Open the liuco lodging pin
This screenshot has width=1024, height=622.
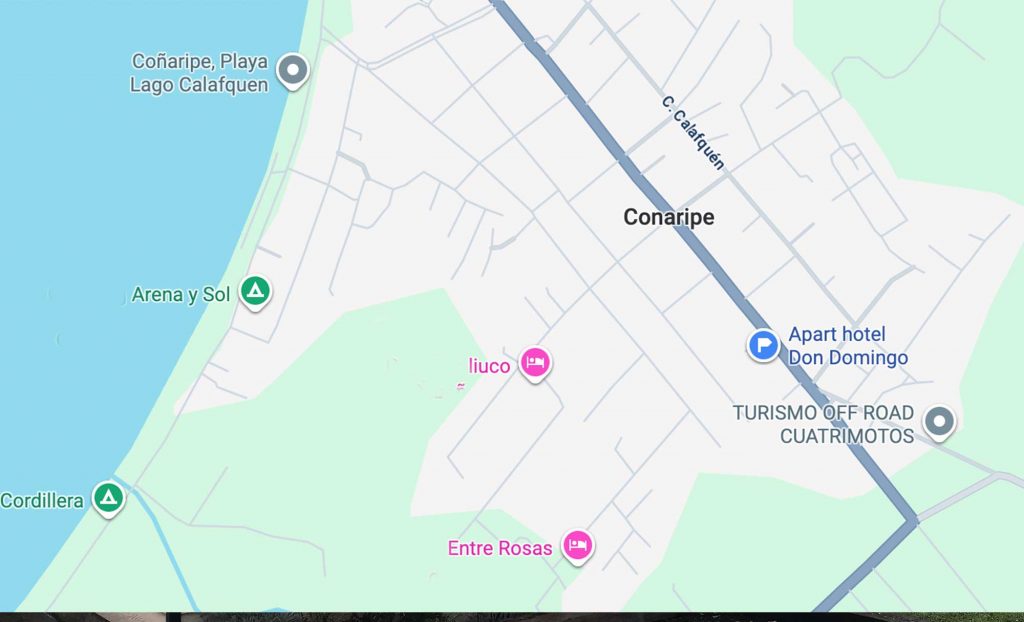536,363
